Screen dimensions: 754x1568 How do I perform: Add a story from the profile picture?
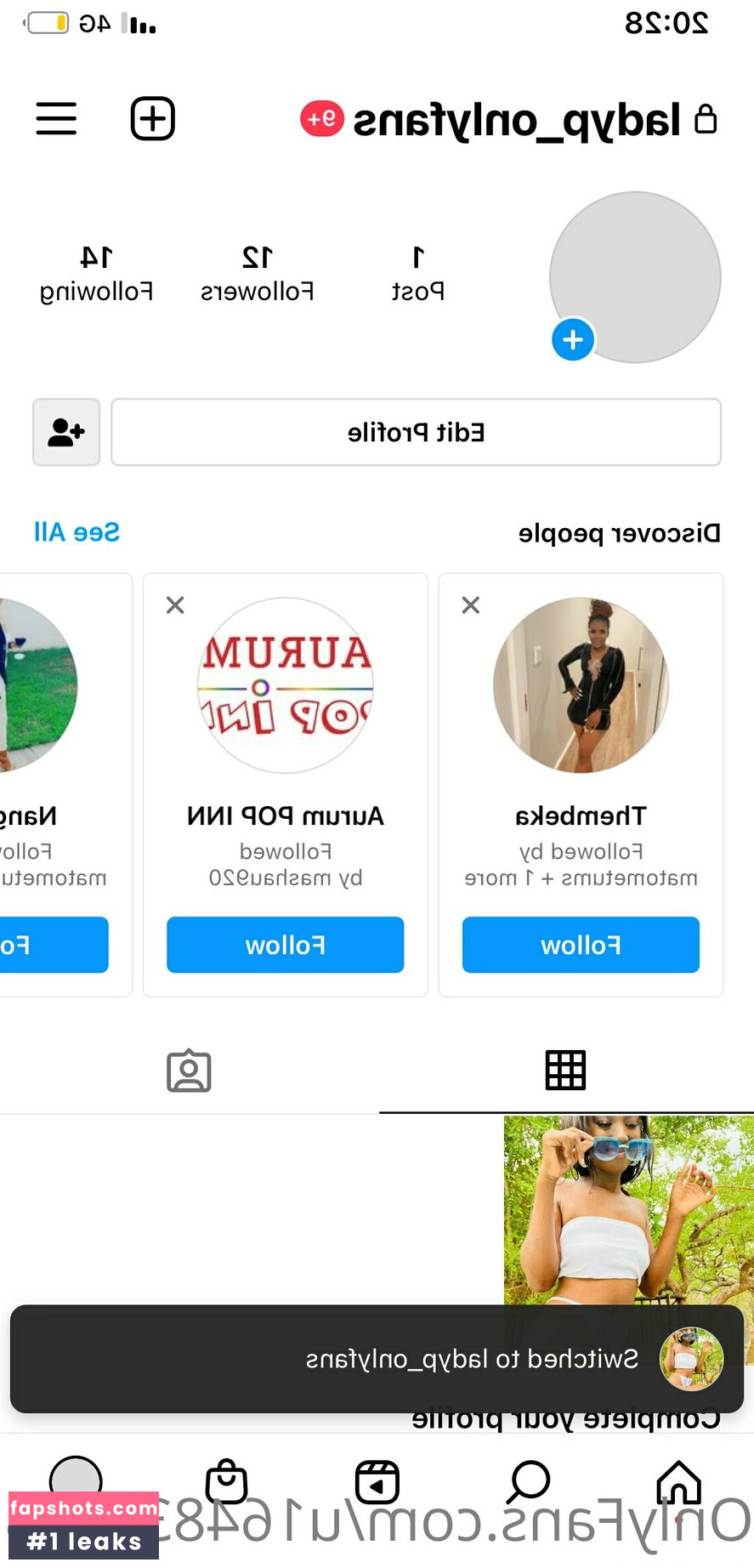572,339
